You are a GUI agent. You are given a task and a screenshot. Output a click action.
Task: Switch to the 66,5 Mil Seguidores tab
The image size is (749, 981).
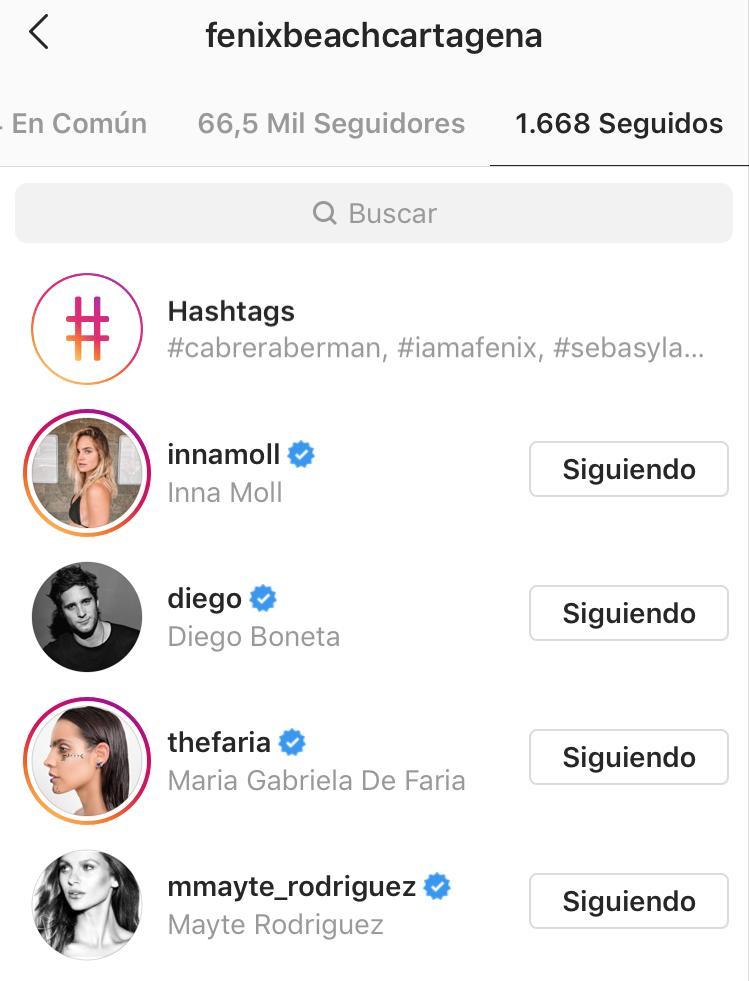point(331,124)
